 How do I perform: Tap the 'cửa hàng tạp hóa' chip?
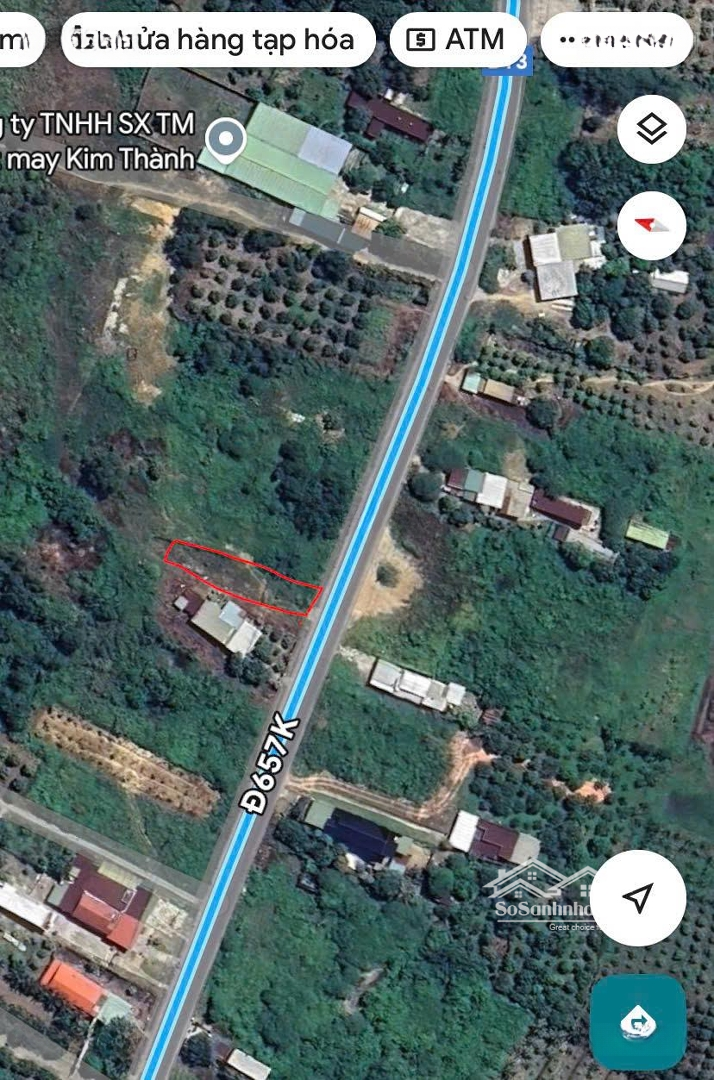click(x=218, y=40)
